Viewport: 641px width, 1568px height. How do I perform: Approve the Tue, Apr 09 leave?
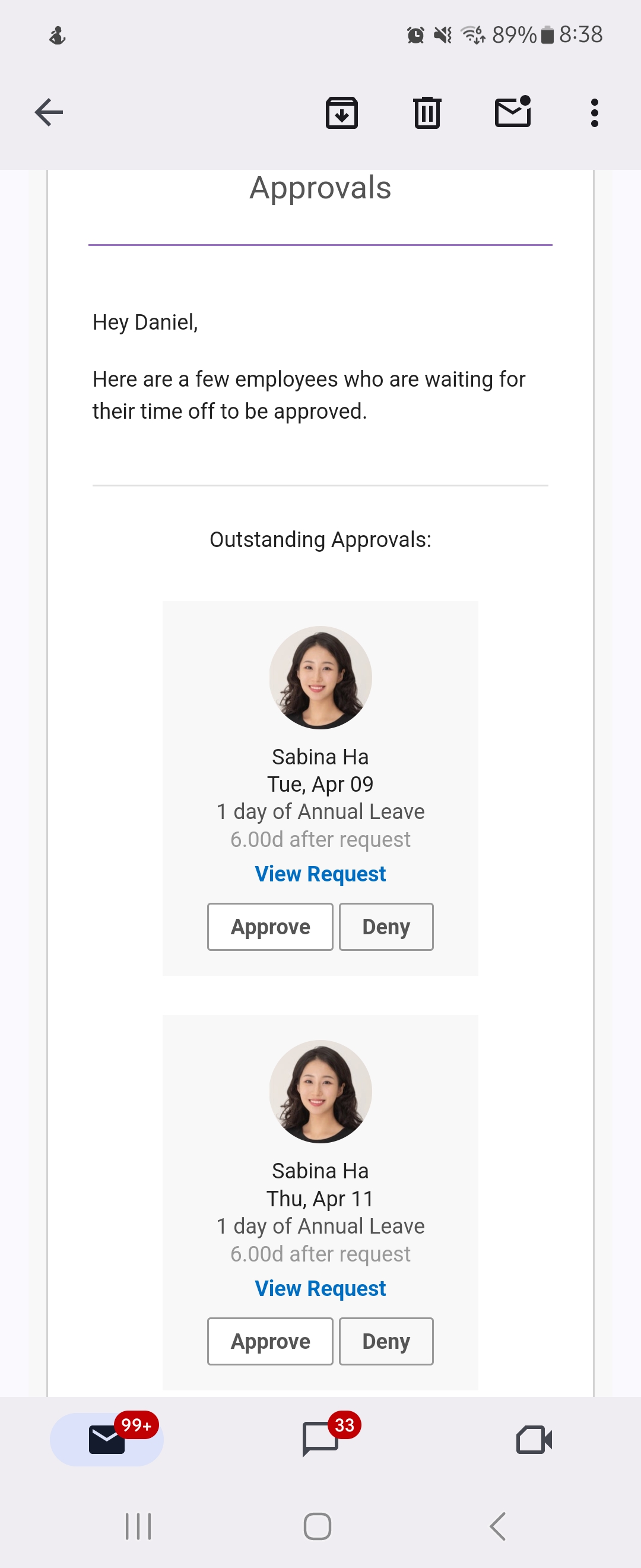[270, 927]
